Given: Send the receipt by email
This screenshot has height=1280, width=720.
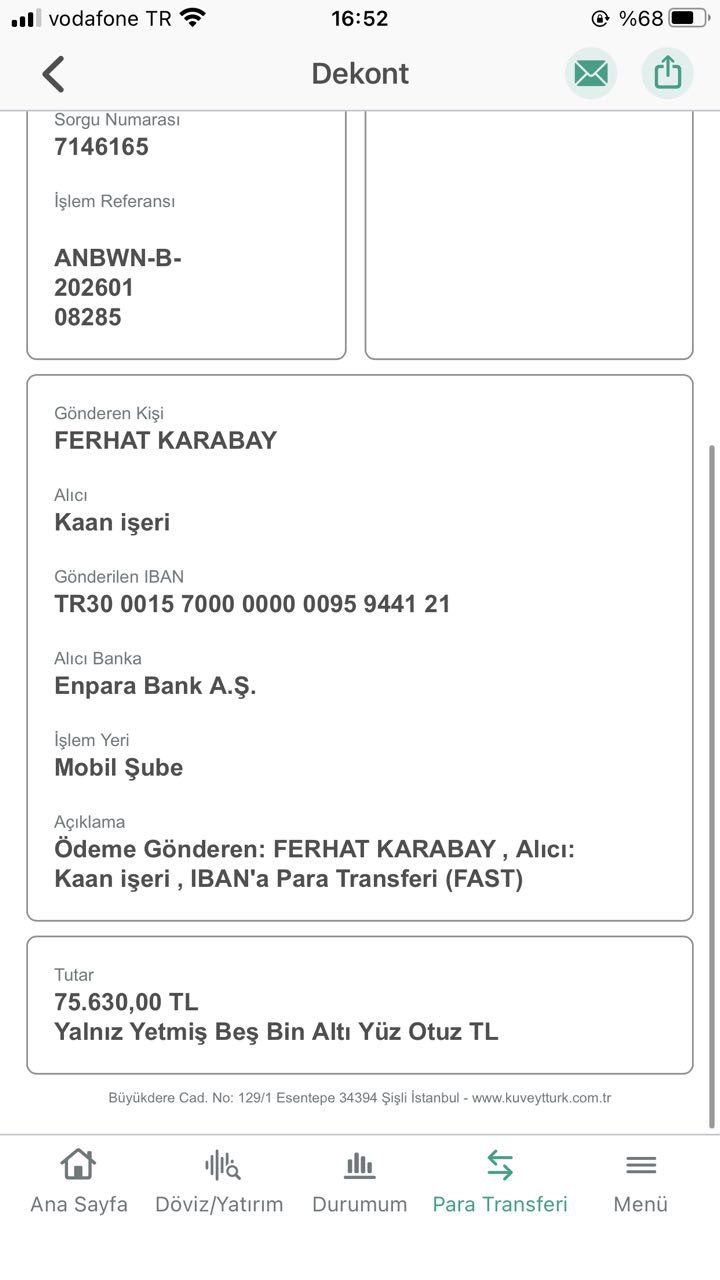Looking at the screenshot, I should (x=591, y=73).
